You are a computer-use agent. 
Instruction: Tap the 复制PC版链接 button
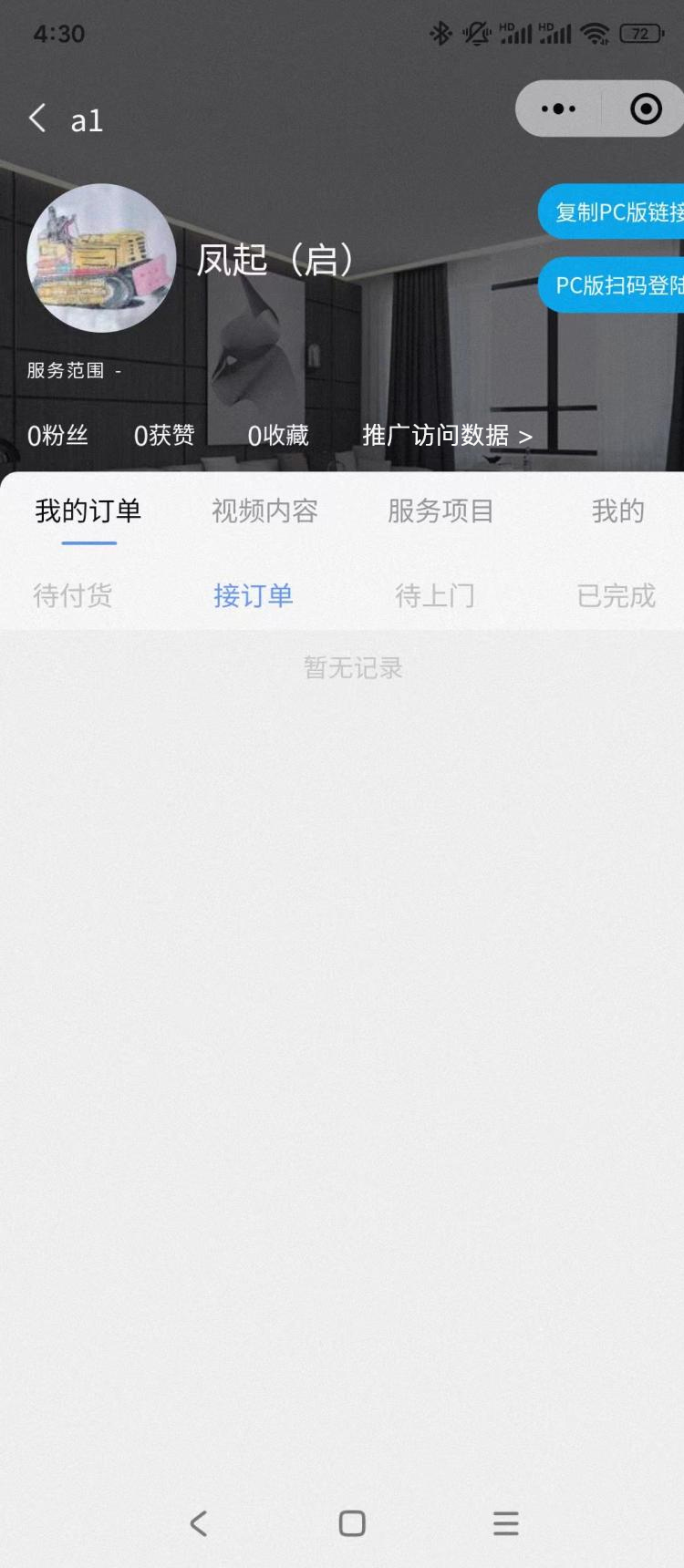click(616, 212)
